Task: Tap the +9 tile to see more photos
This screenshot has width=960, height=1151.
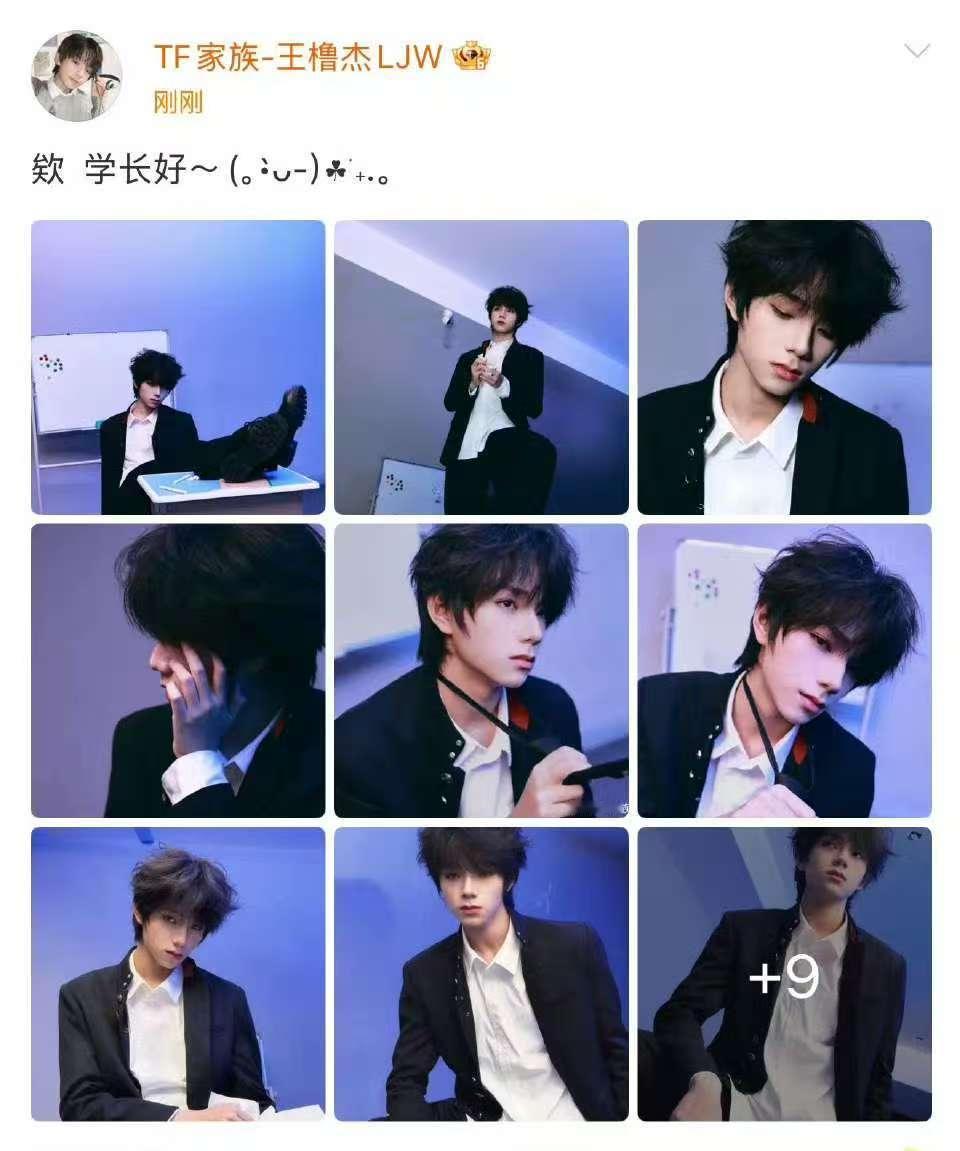Action: tap(784, 973)
